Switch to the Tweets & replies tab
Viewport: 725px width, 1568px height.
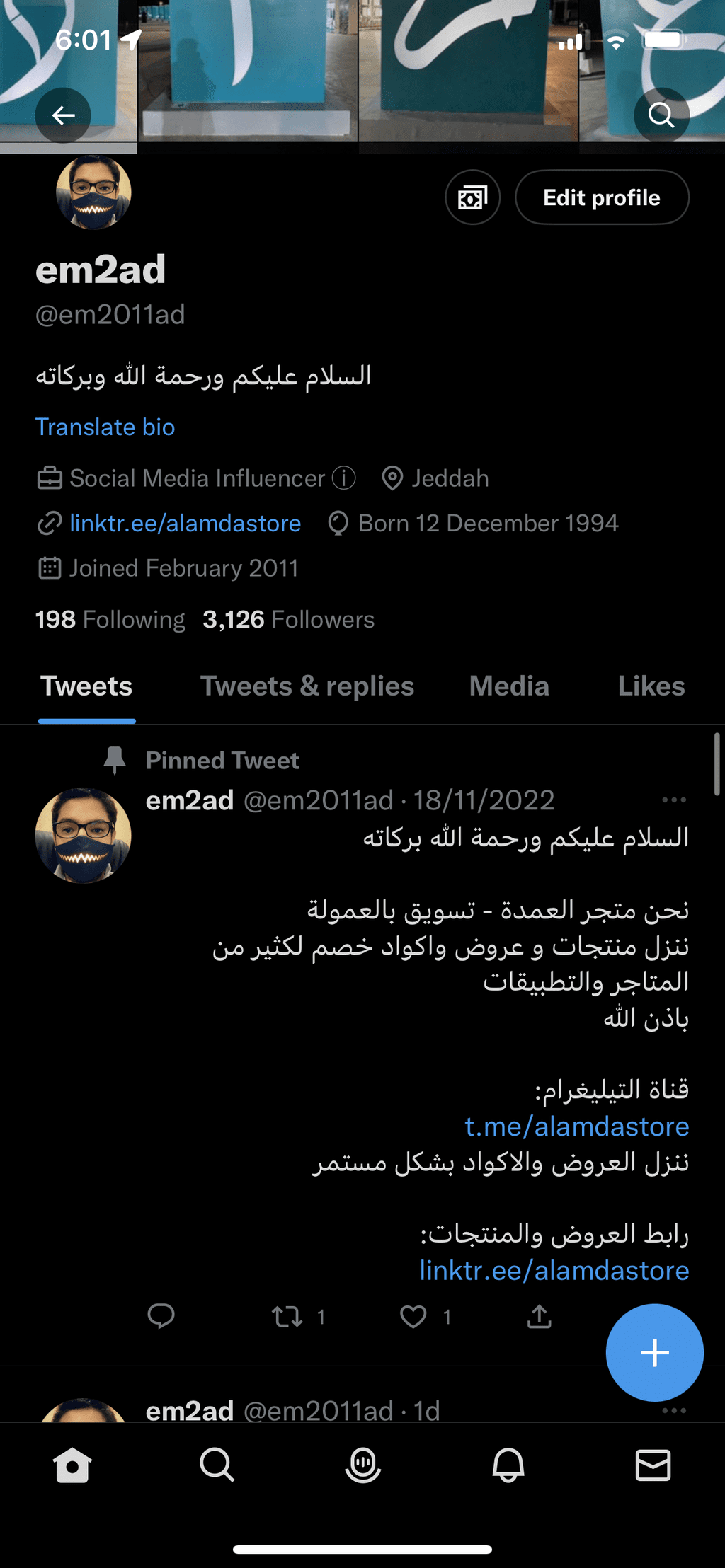tap(307, 686)
